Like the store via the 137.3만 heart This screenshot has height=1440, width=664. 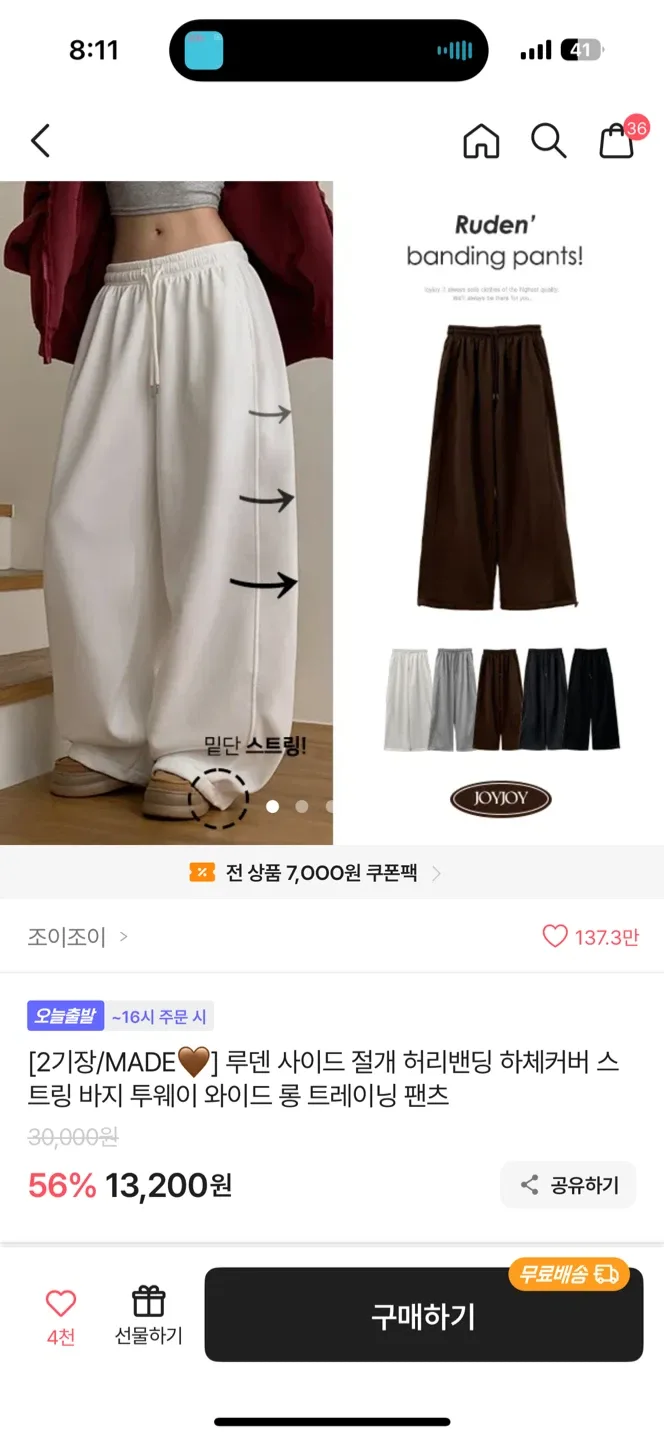click(x=590, y=936)
